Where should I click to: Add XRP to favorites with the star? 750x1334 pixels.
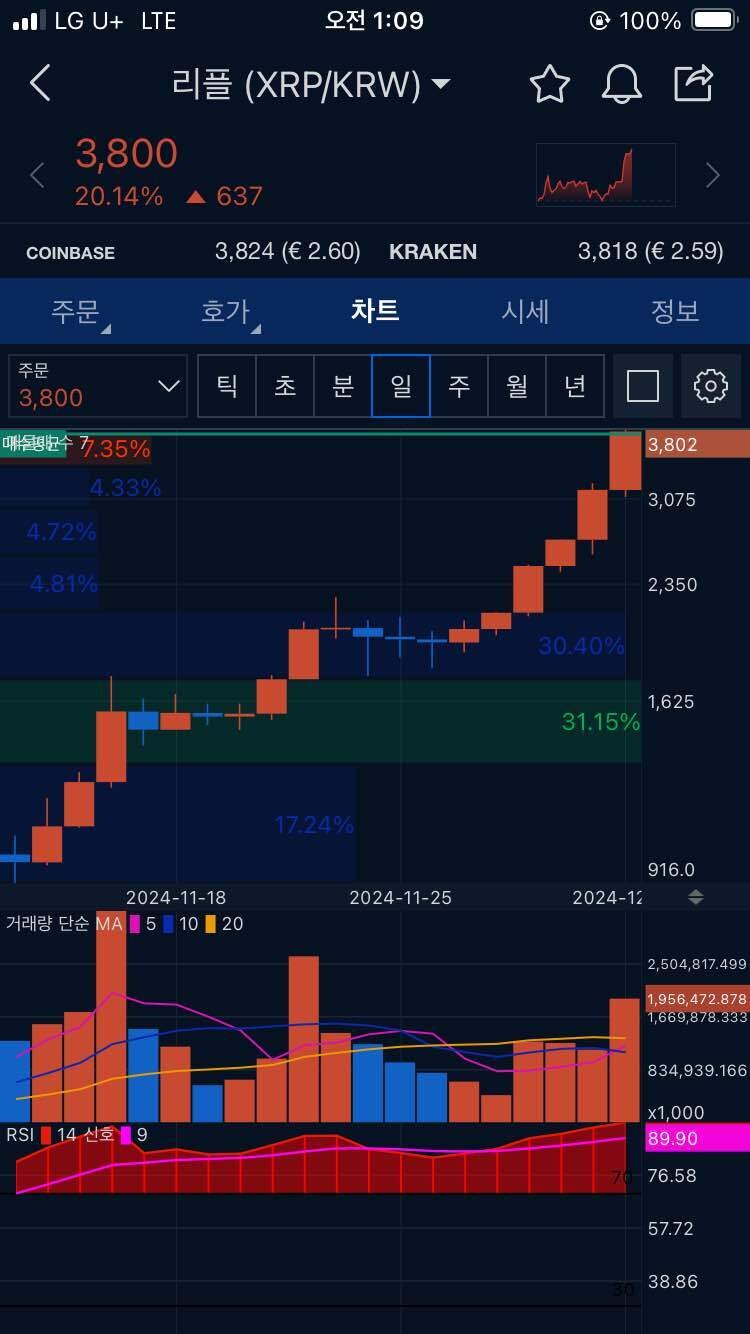[549, 84]
